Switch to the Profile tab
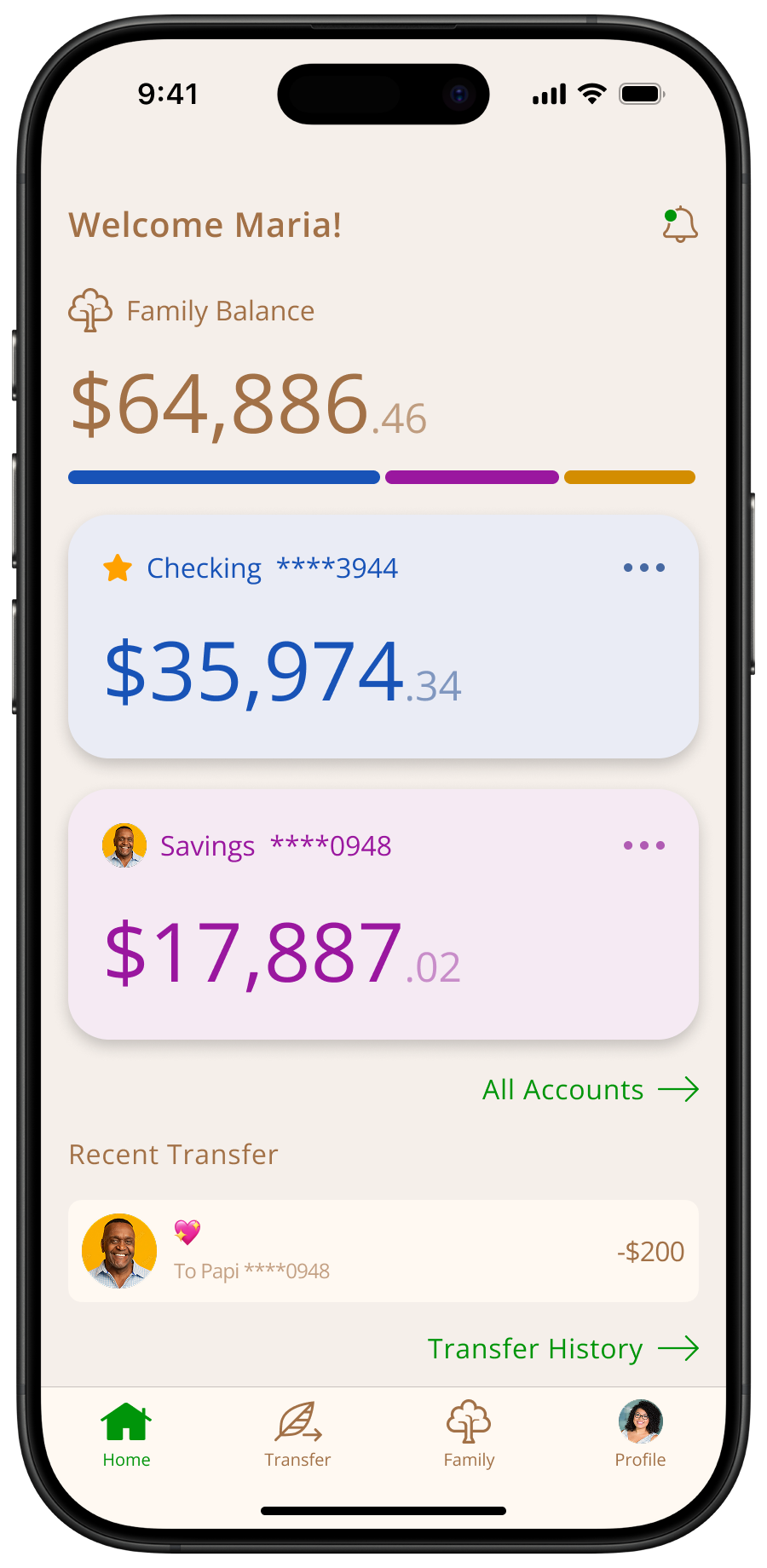Viewport: 767px width, 1568px height. pyautogui.click(x=640, y=1435)
